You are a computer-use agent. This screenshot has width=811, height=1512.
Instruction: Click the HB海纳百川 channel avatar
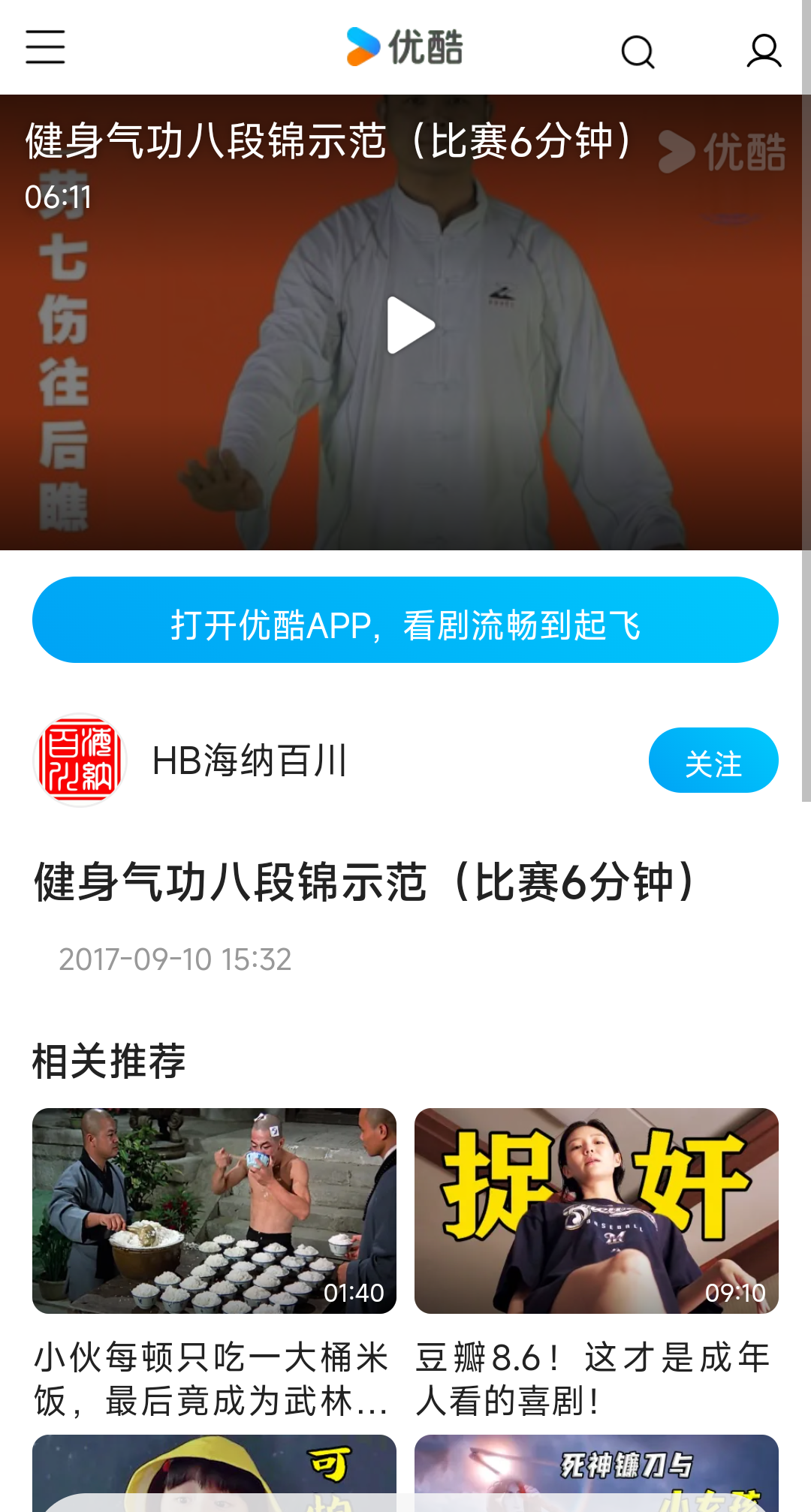point(78,761)
